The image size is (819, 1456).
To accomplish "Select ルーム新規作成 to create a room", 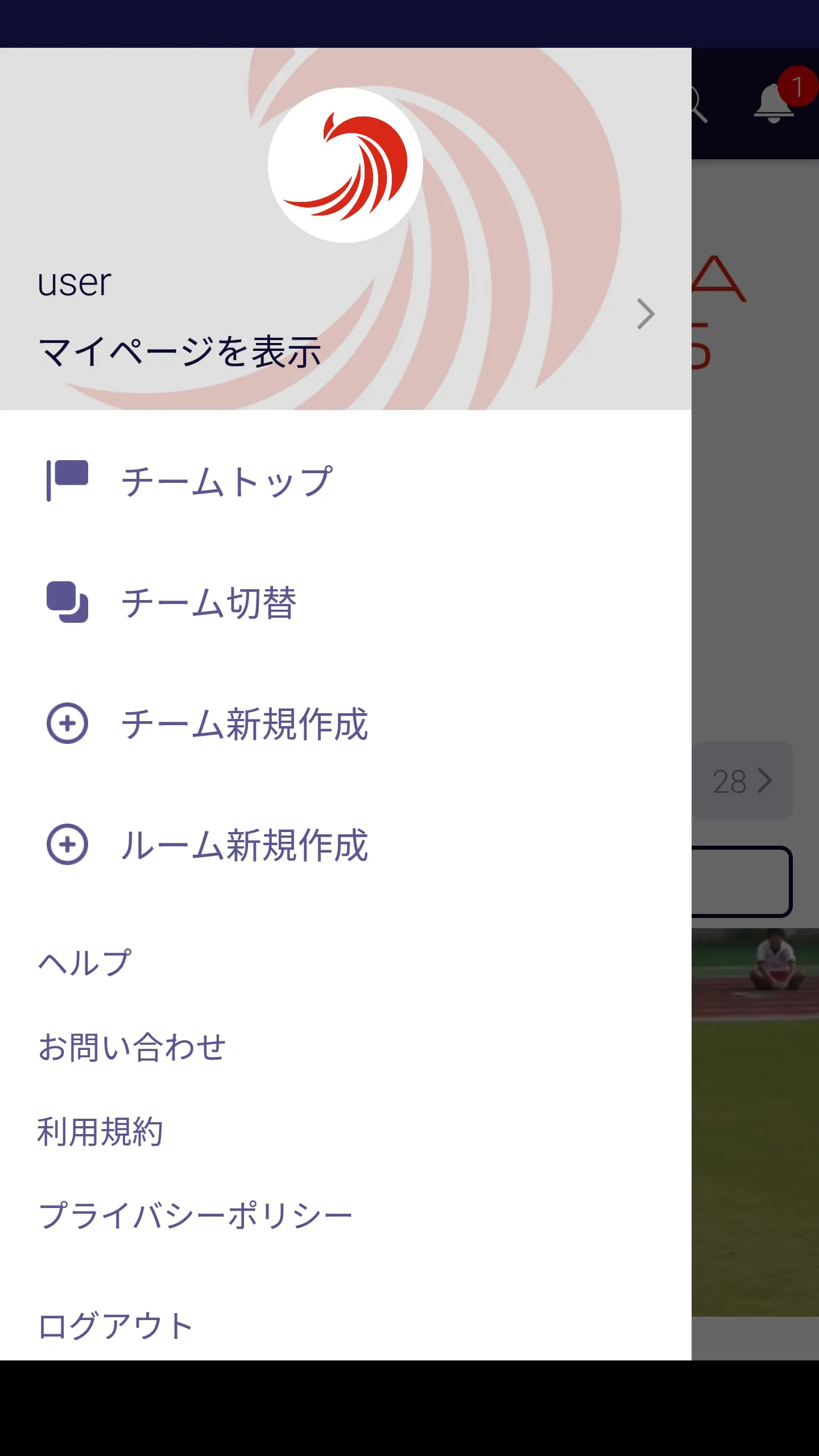I will click(245, 845).
